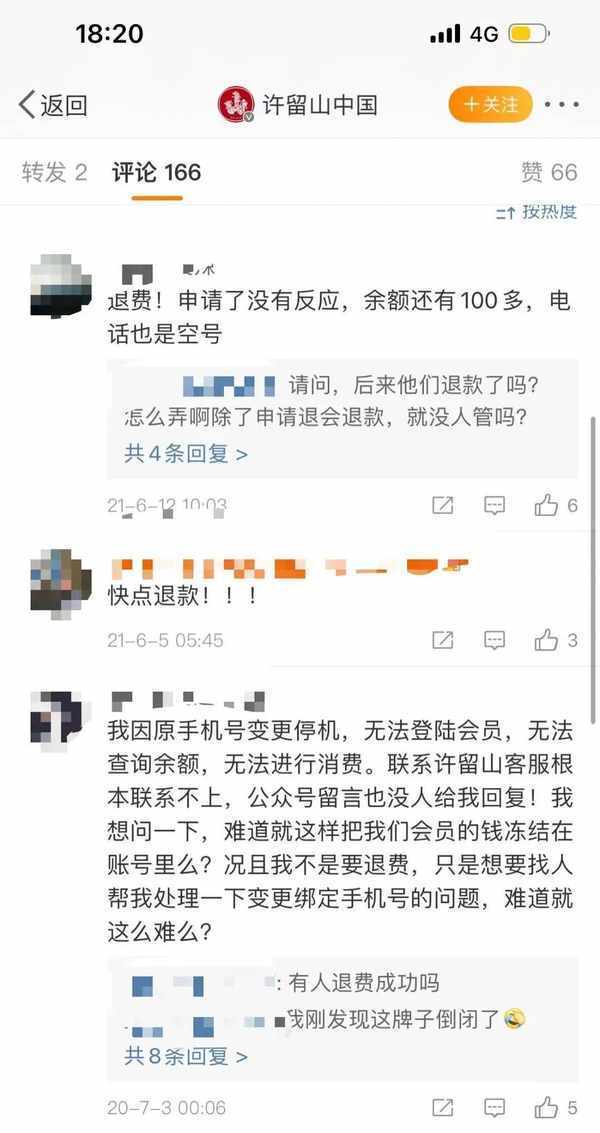Open the three-dot overflow menu
This screenshot has width=600, height=1133.
pyautogui.click(x=561, y=104)
